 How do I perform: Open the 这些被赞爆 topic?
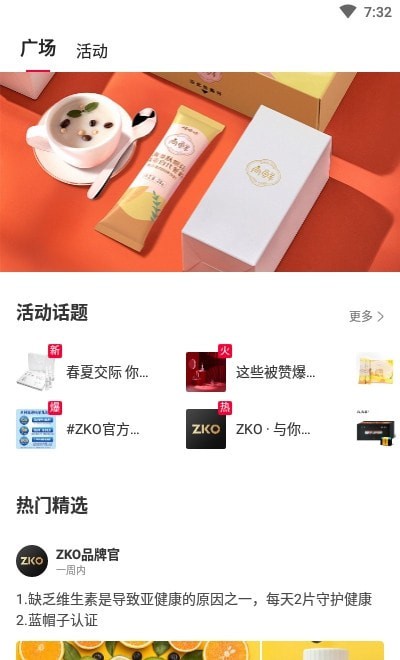251,372
